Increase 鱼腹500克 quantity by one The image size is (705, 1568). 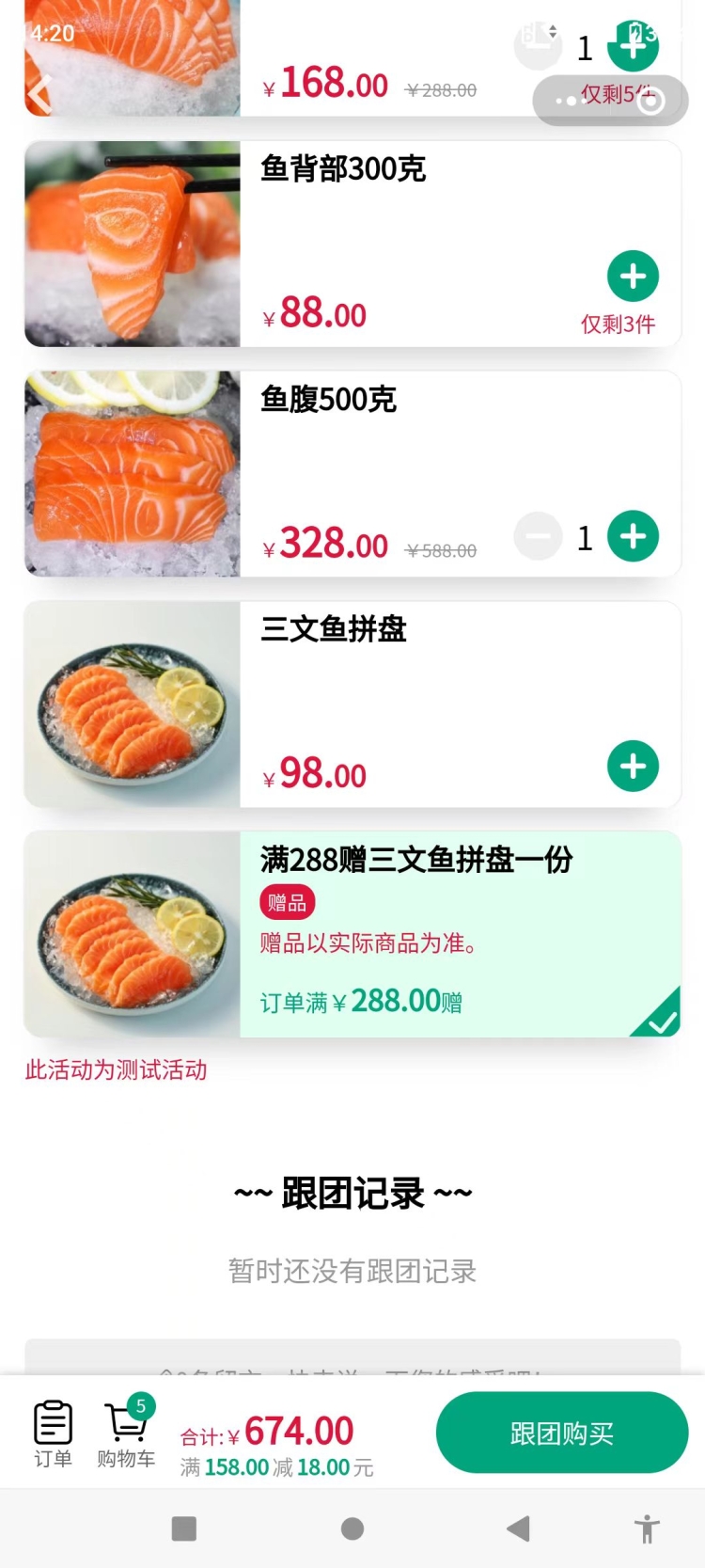[633, 536]
